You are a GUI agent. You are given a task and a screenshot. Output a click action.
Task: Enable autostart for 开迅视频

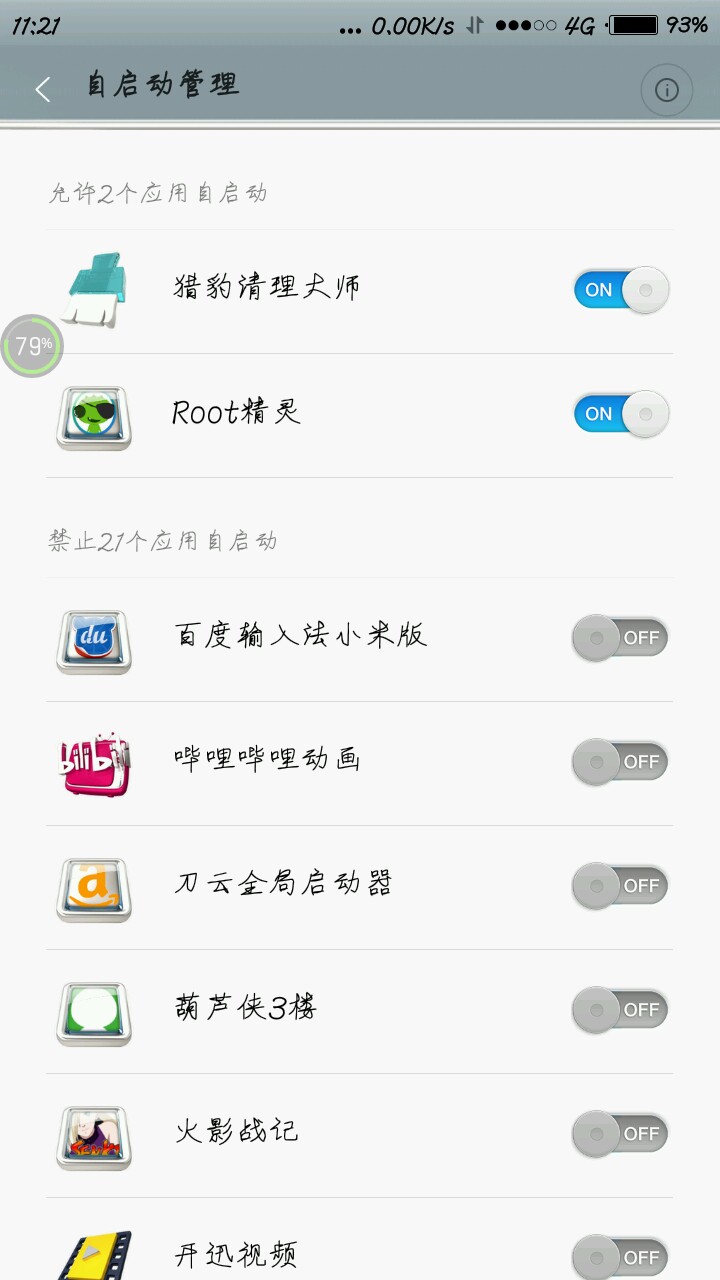tap(620, 1257)
